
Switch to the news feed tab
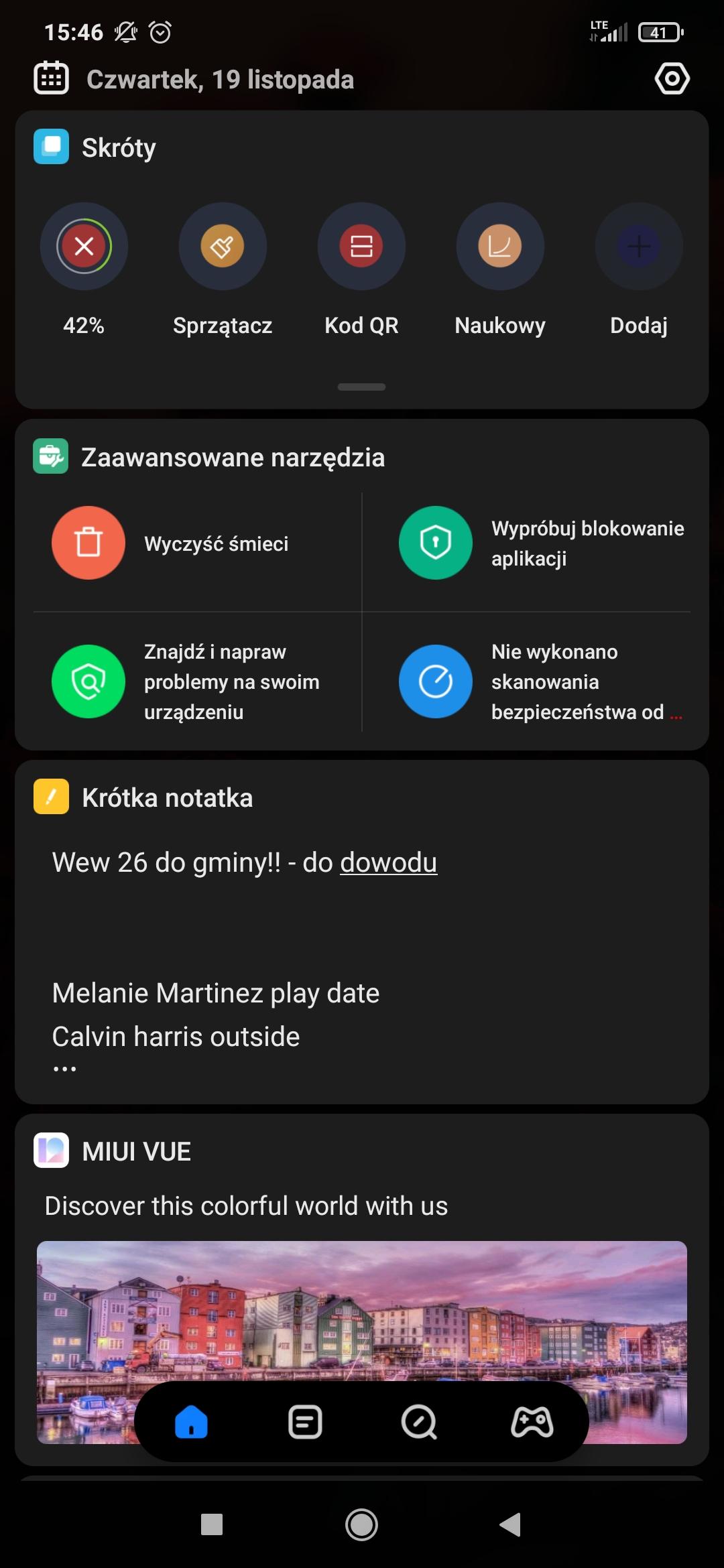tap(305, 1422)
